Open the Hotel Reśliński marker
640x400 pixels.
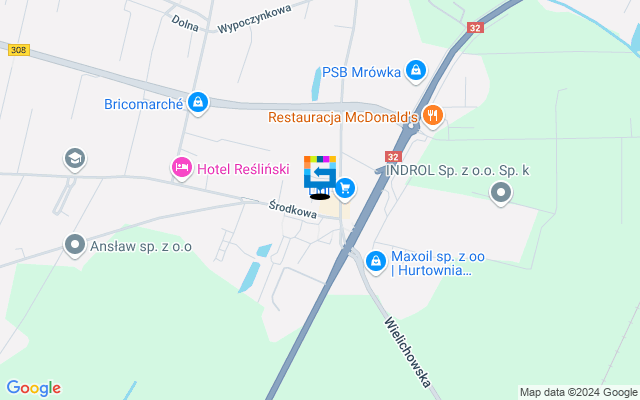click(182, 168)
